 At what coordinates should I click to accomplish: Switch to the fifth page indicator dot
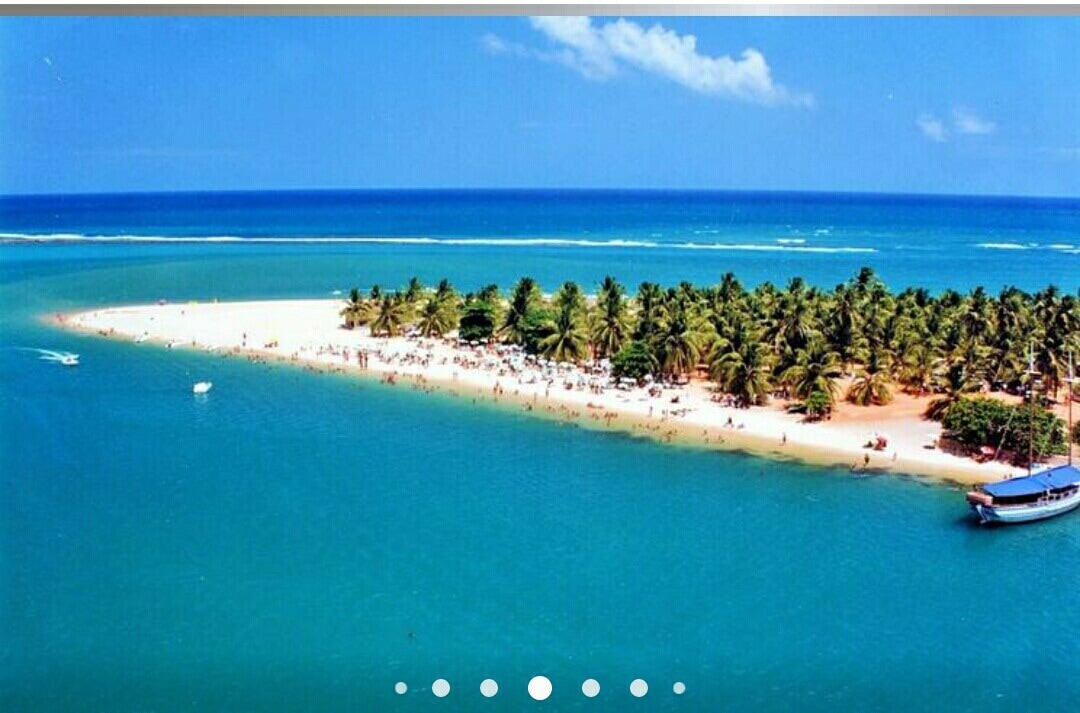coord(591,688)
